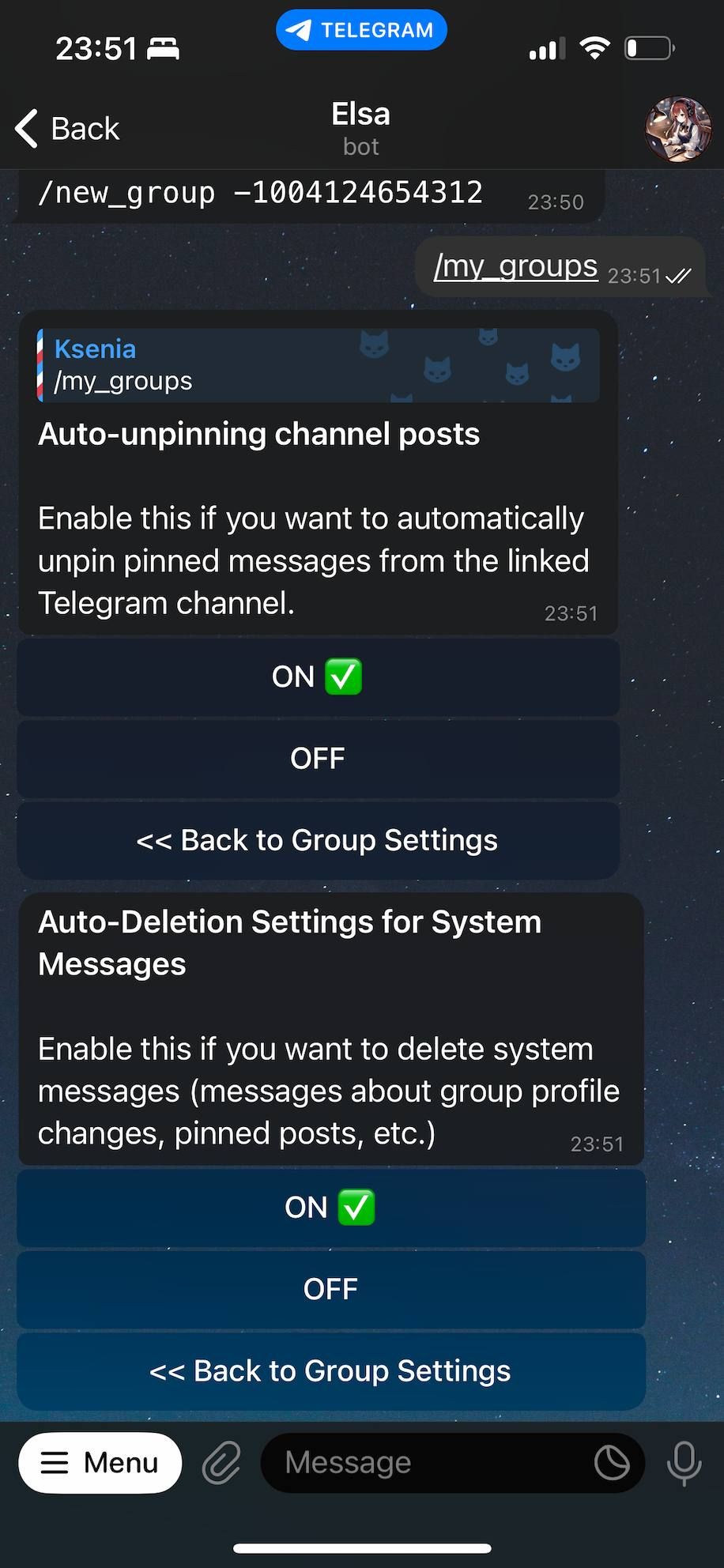Viewport: 724px width, 1568px height.
Task: Open Elsa bot profile picture
Action: [677, 129]
